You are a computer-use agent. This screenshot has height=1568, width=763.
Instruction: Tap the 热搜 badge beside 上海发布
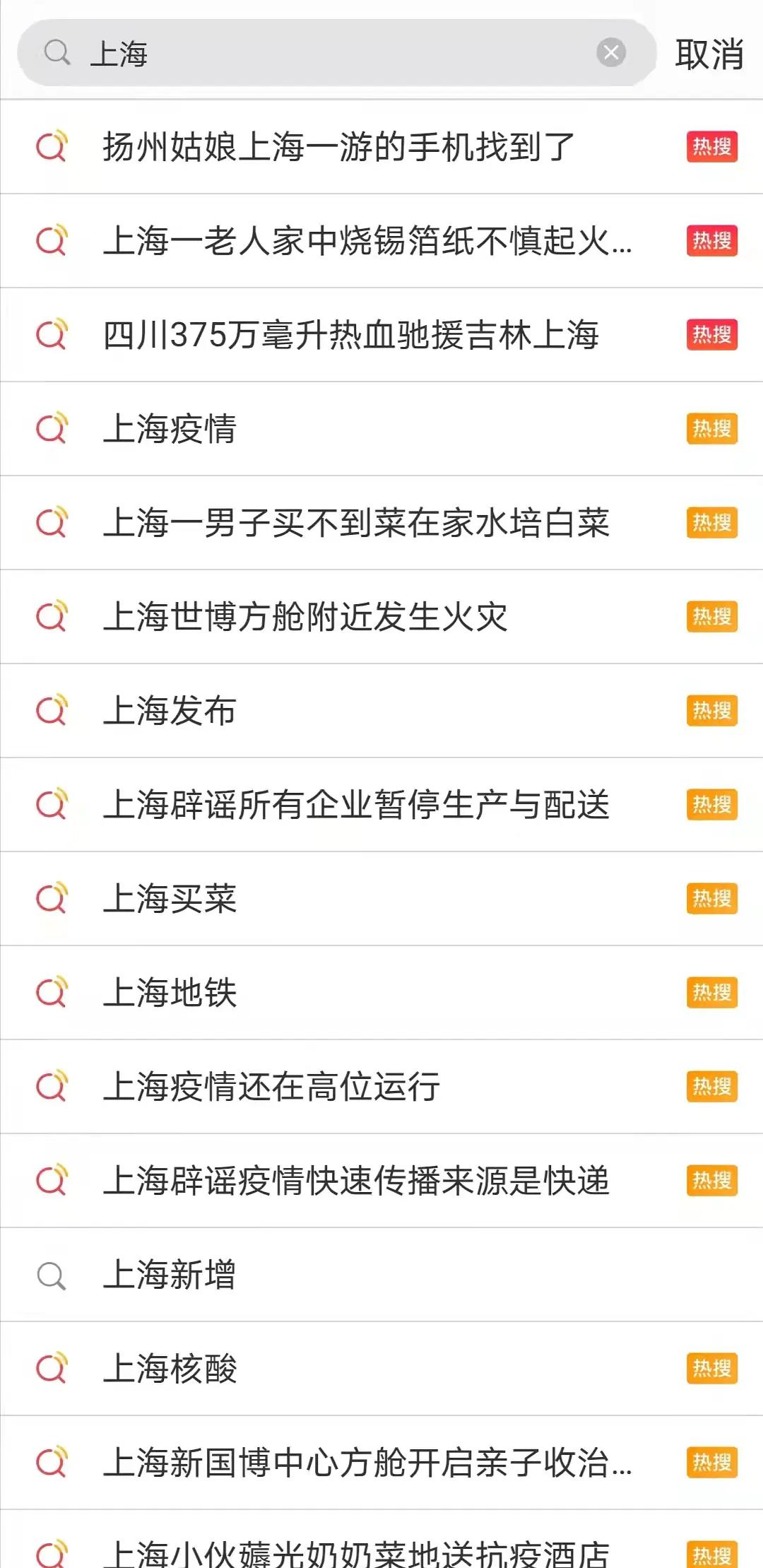click(711, 710)
